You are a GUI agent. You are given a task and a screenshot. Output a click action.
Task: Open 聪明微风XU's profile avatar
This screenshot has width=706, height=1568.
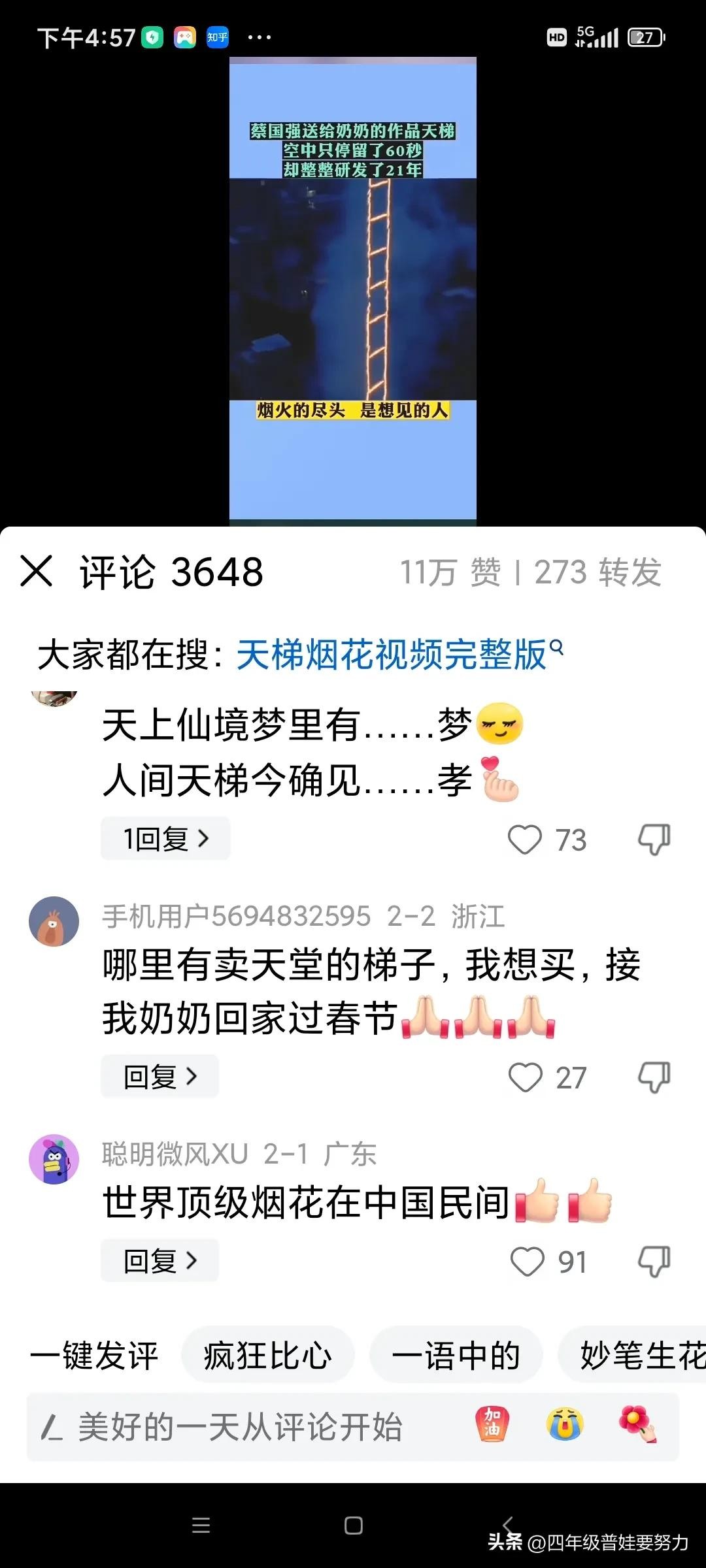[x=54, y=1159]
